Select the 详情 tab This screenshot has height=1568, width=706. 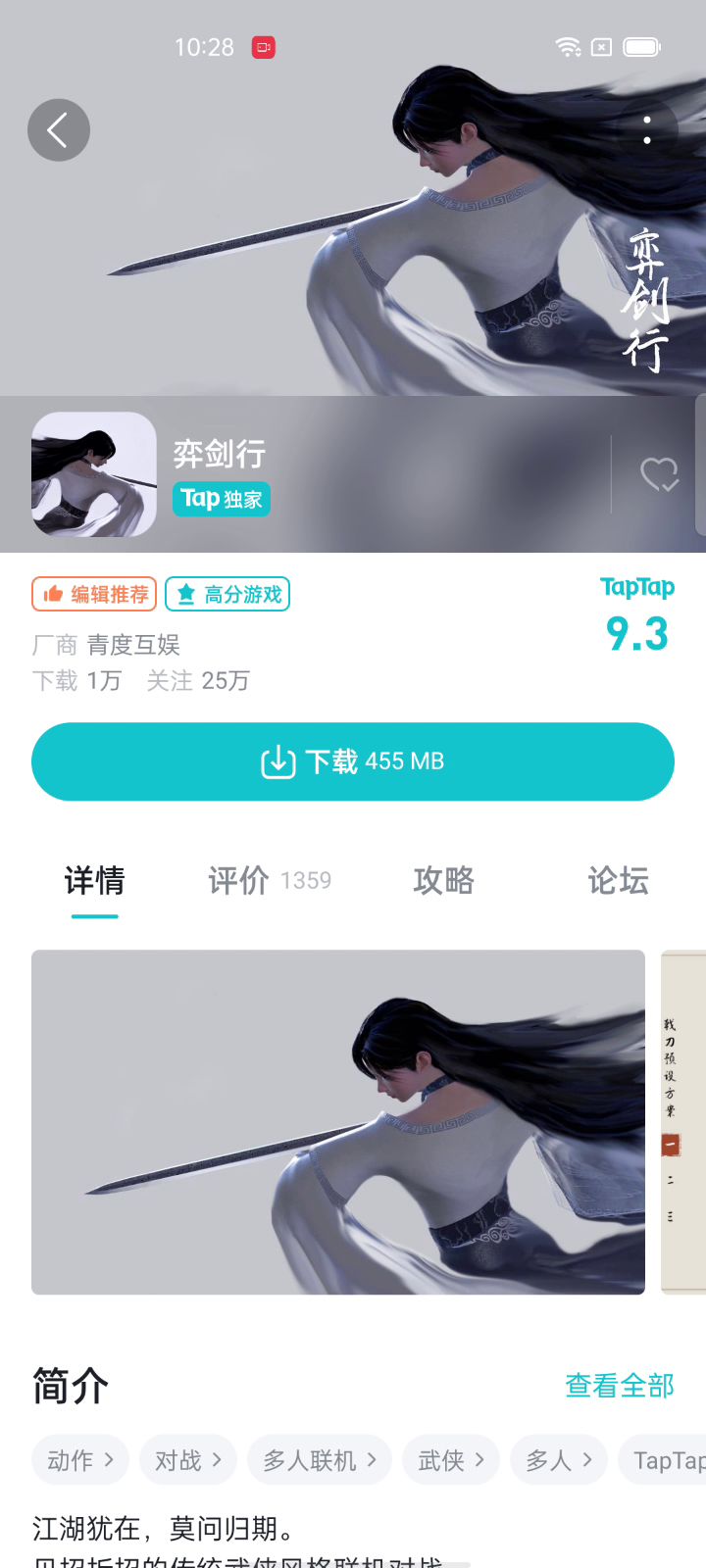tap(94, 880)
